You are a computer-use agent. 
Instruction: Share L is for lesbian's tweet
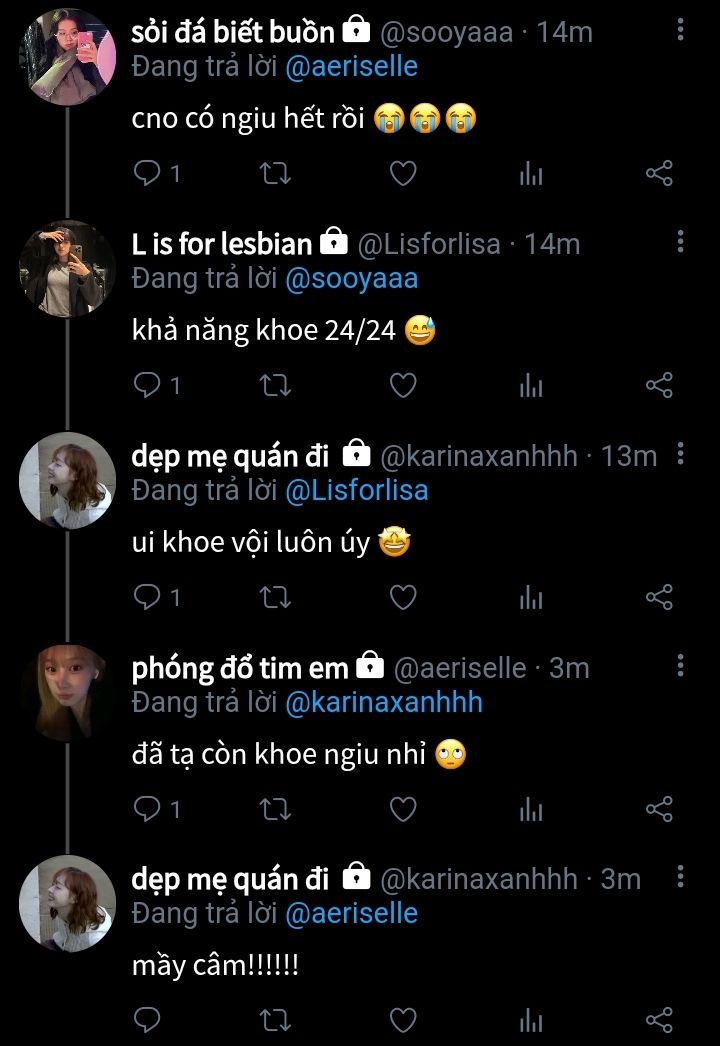[x=659, y=385]
